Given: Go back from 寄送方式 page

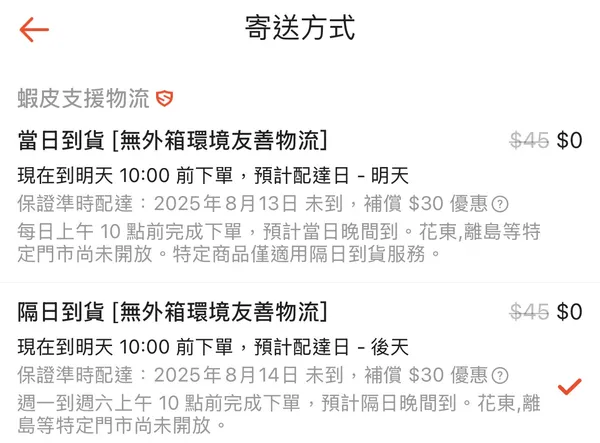Looking at the screenshot, I should pyautogui.click(x=34, y=29).
